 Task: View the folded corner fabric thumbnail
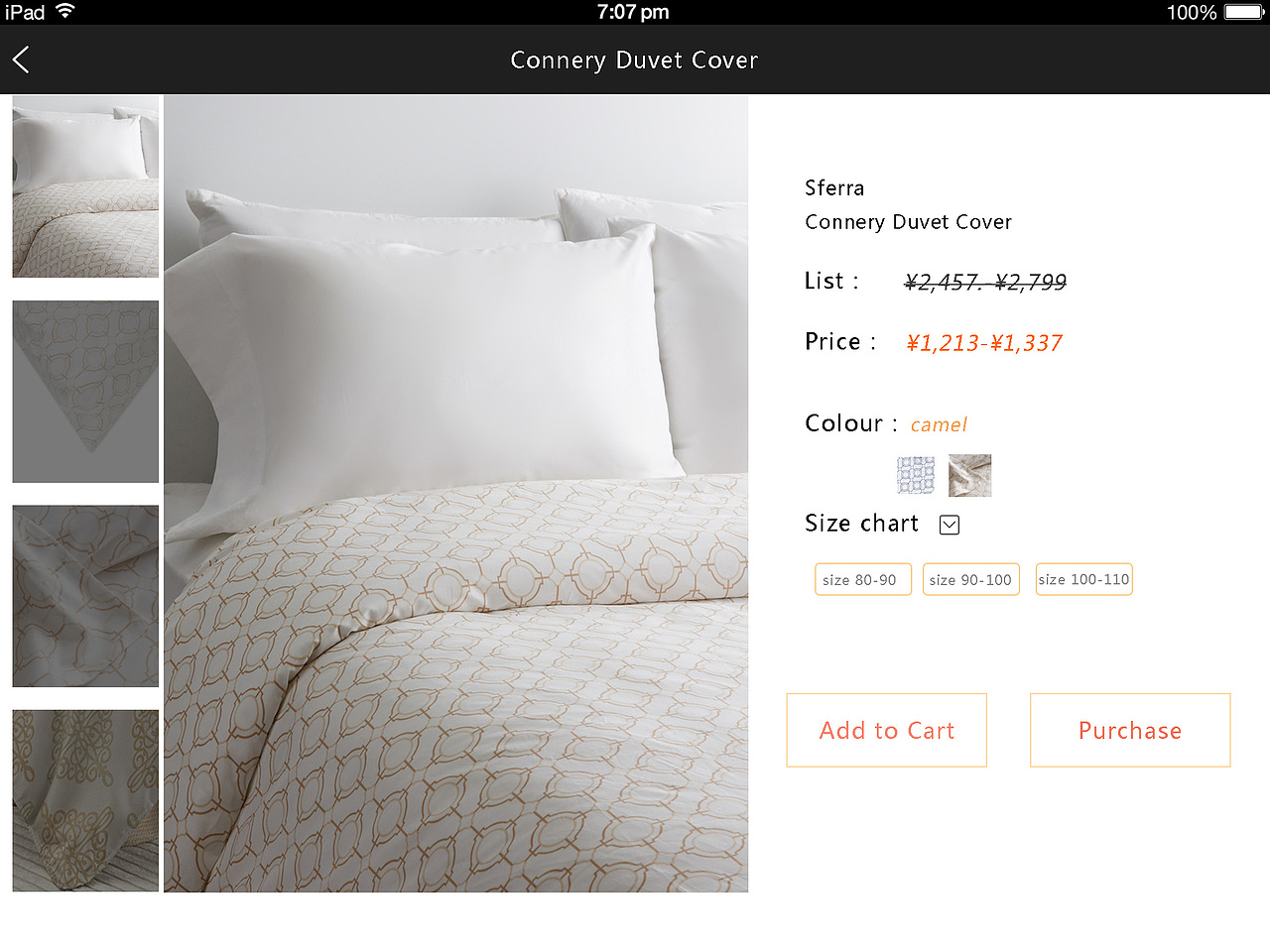[x=85, y=392]
